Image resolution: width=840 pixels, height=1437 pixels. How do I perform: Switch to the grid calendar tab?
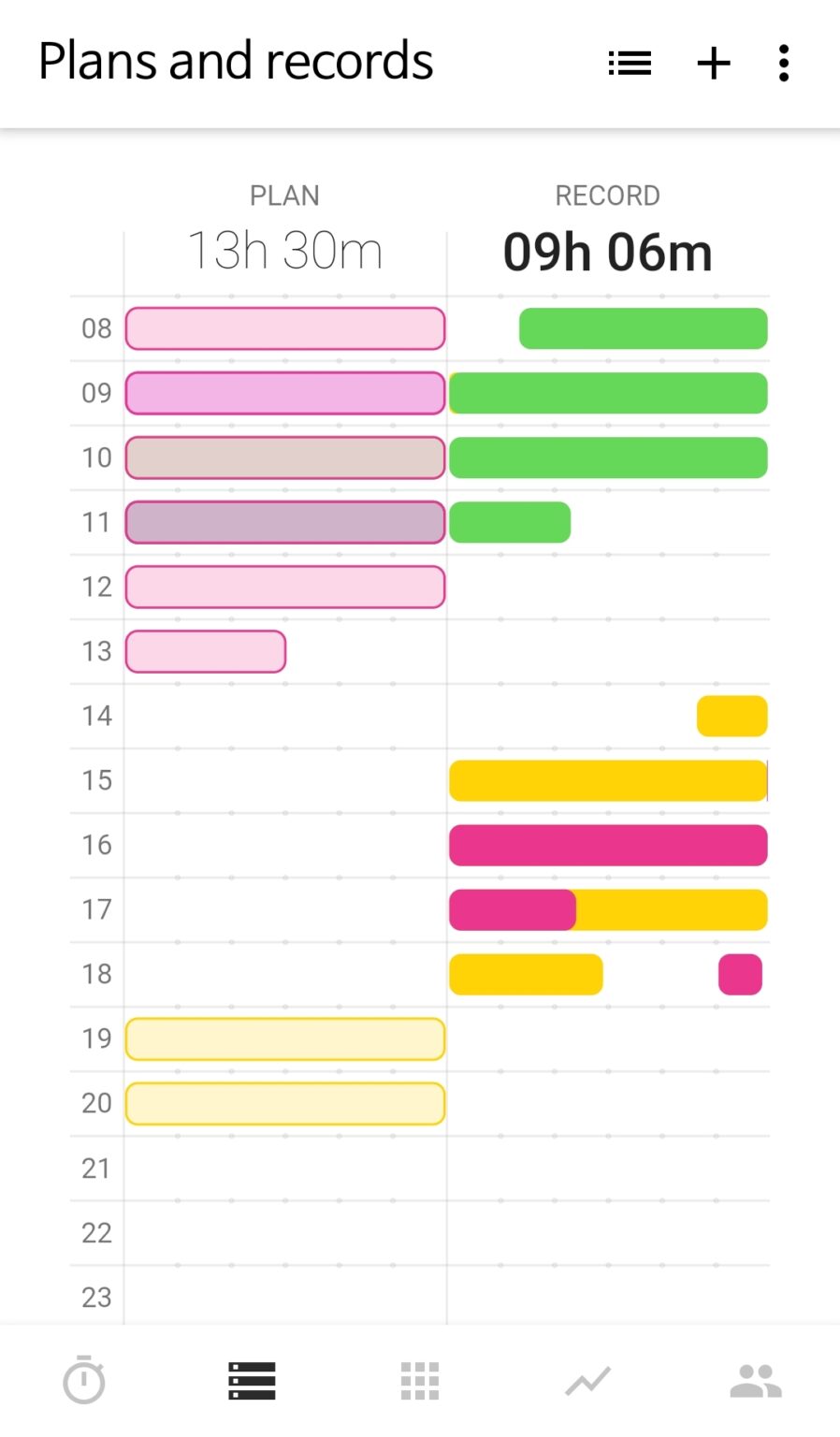(x=420, y=1380)
